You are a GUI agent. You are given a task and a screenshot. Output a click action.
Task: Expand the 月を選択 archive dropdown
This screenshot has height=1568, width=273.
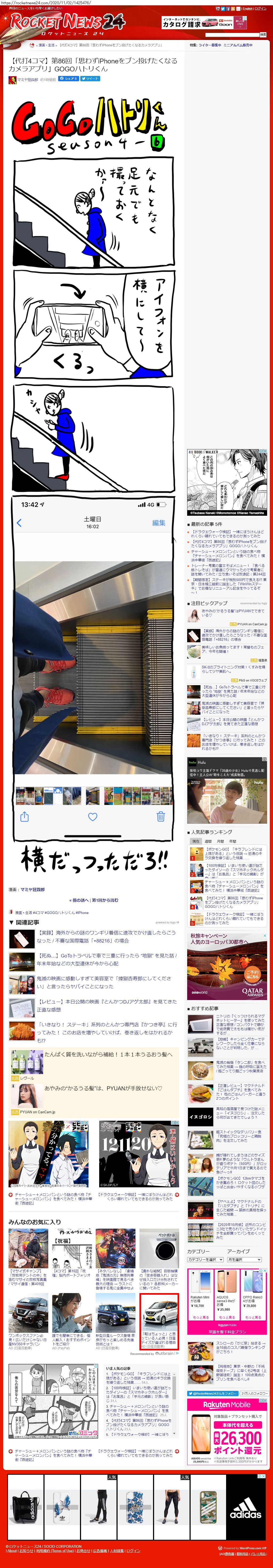pyautogui.click(x=244, y=1260)
